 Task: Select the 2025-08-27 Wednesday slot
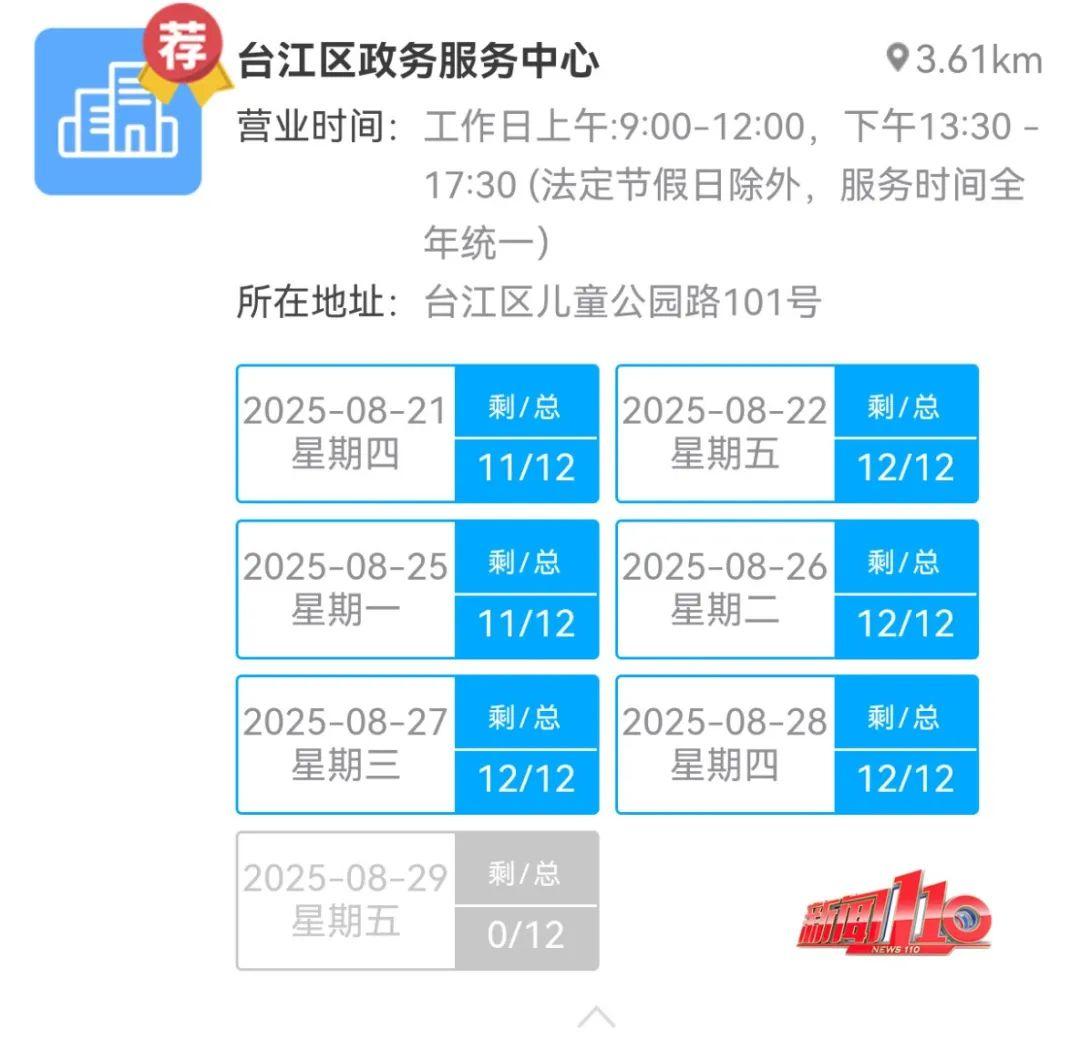click(x=417, y=745)
